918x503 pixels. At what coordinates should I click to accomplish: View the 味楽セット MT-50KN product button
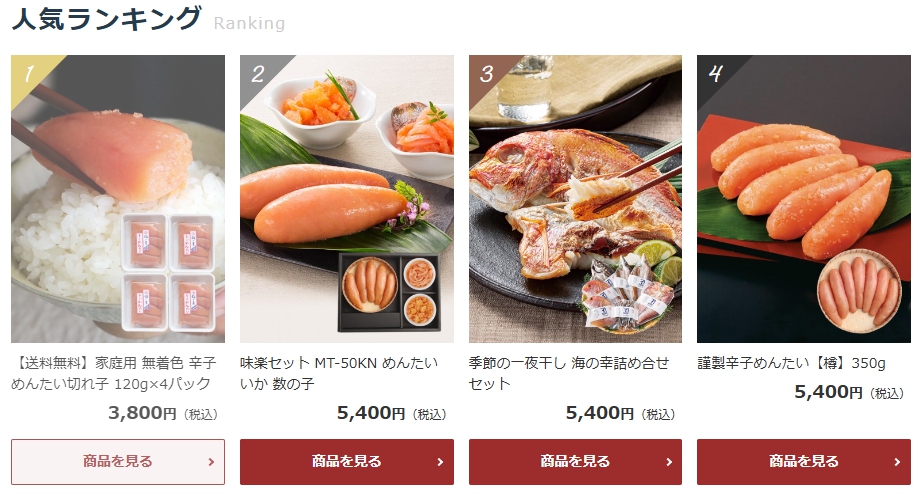point(346,462)
